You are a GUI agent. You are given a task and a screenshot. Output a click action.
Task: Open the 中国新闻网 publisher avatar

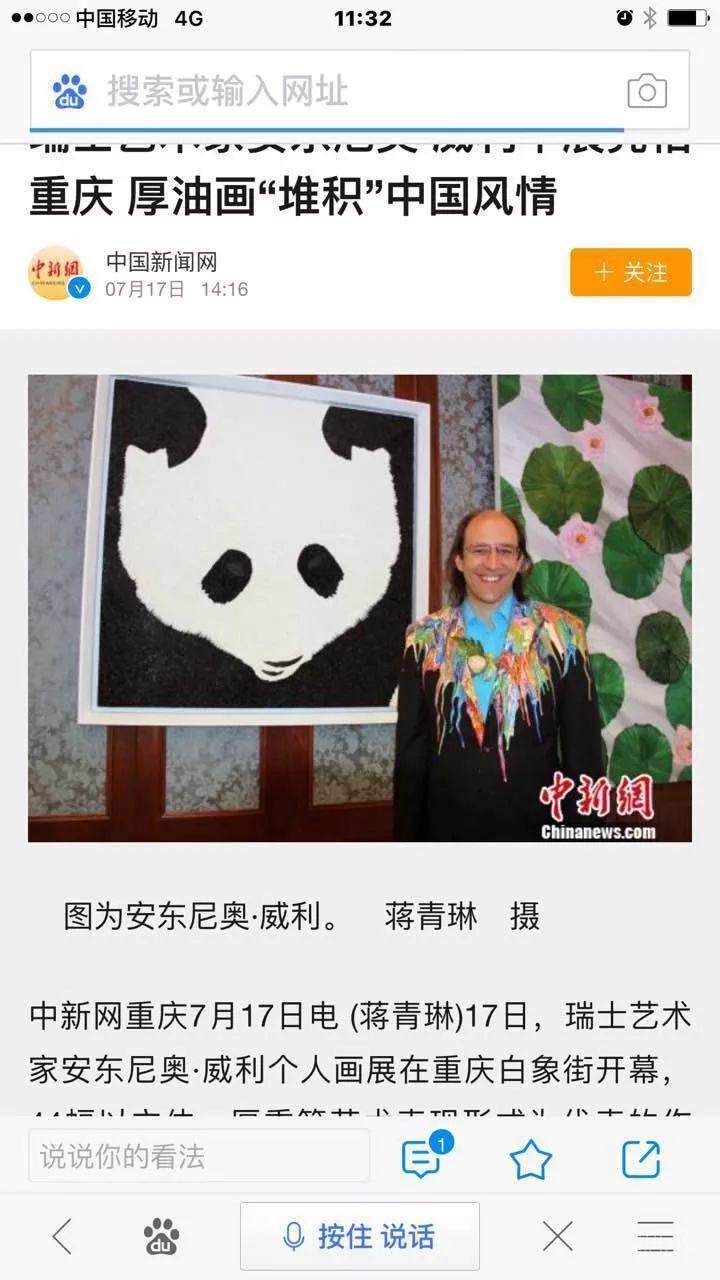pyautogui.click(x=56, y=273)
